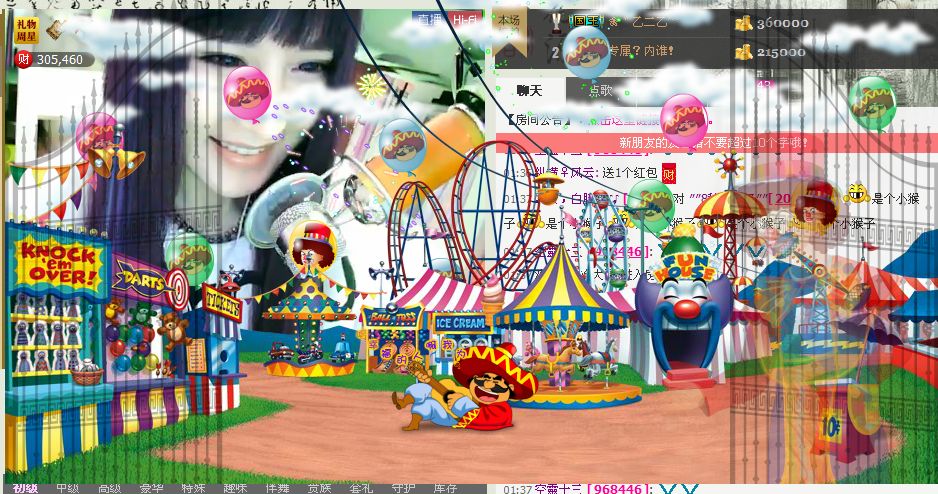Select the 高级 gift category

click(x=109, y=488)
